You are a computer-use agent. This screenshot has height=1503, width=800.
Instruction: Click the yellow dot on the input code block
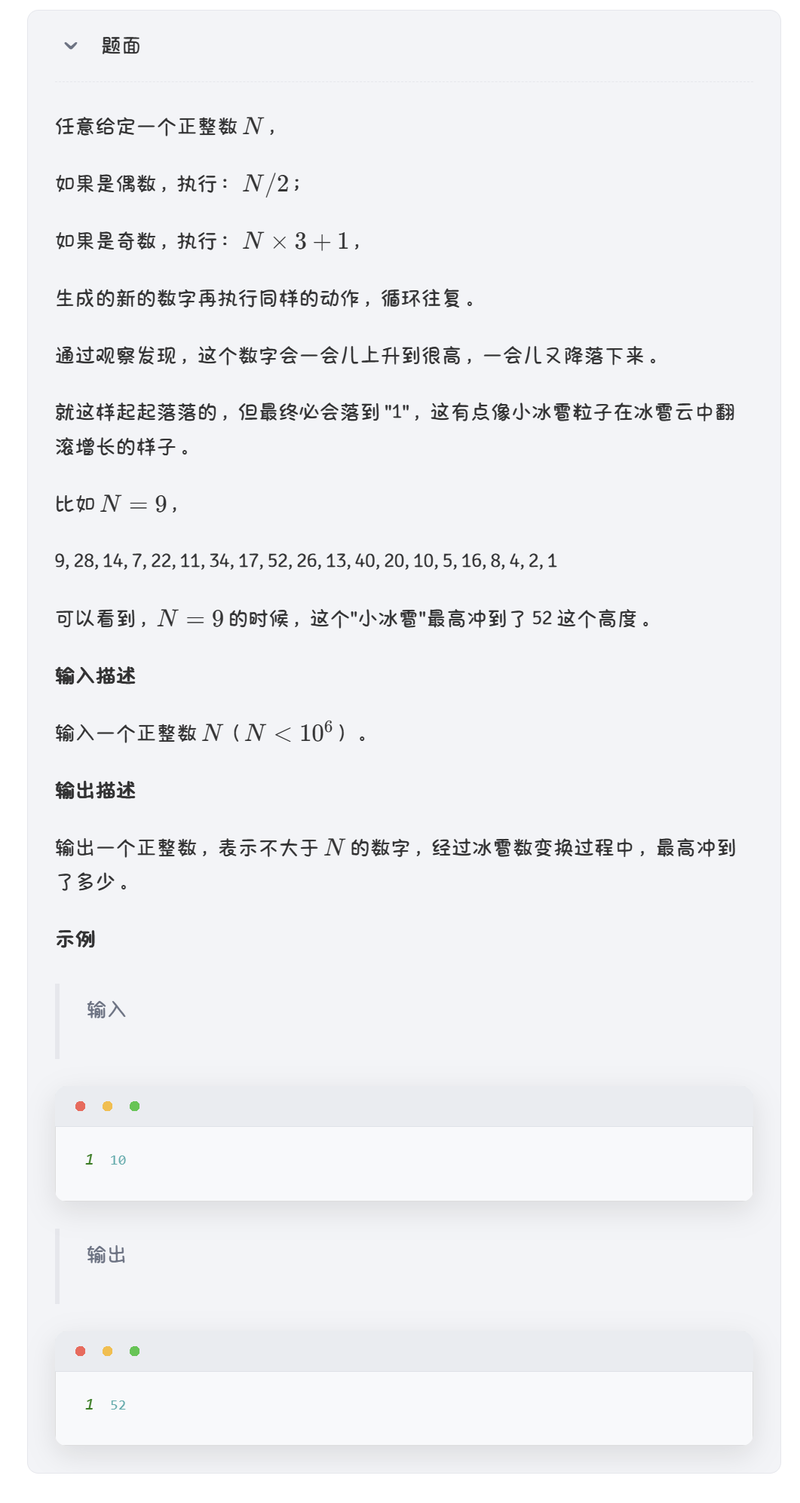point(107,1106)
